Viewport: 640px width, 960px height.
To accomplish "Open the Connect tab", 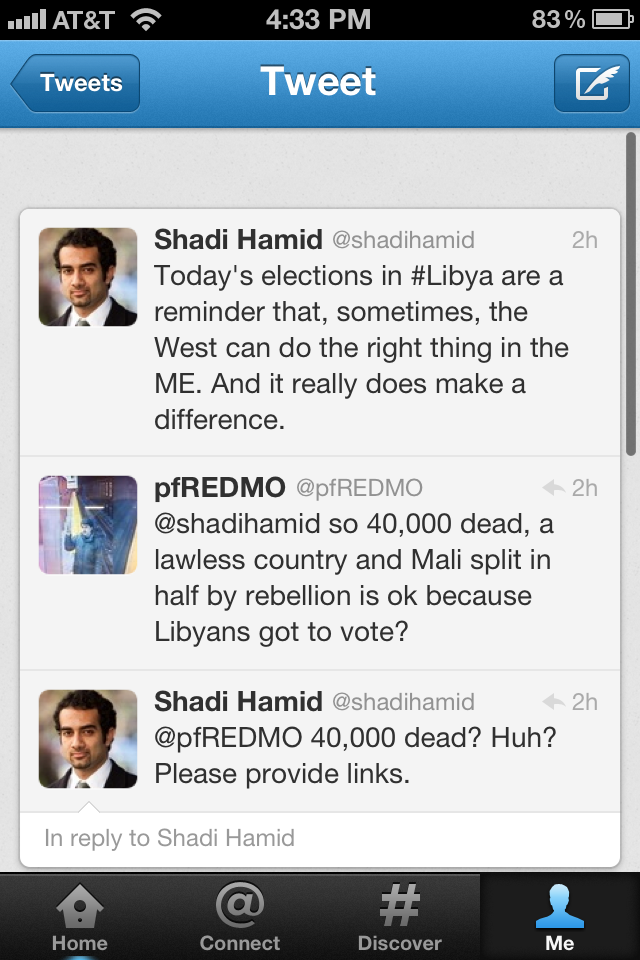I will pyautogui.click(x=240, y=918).
